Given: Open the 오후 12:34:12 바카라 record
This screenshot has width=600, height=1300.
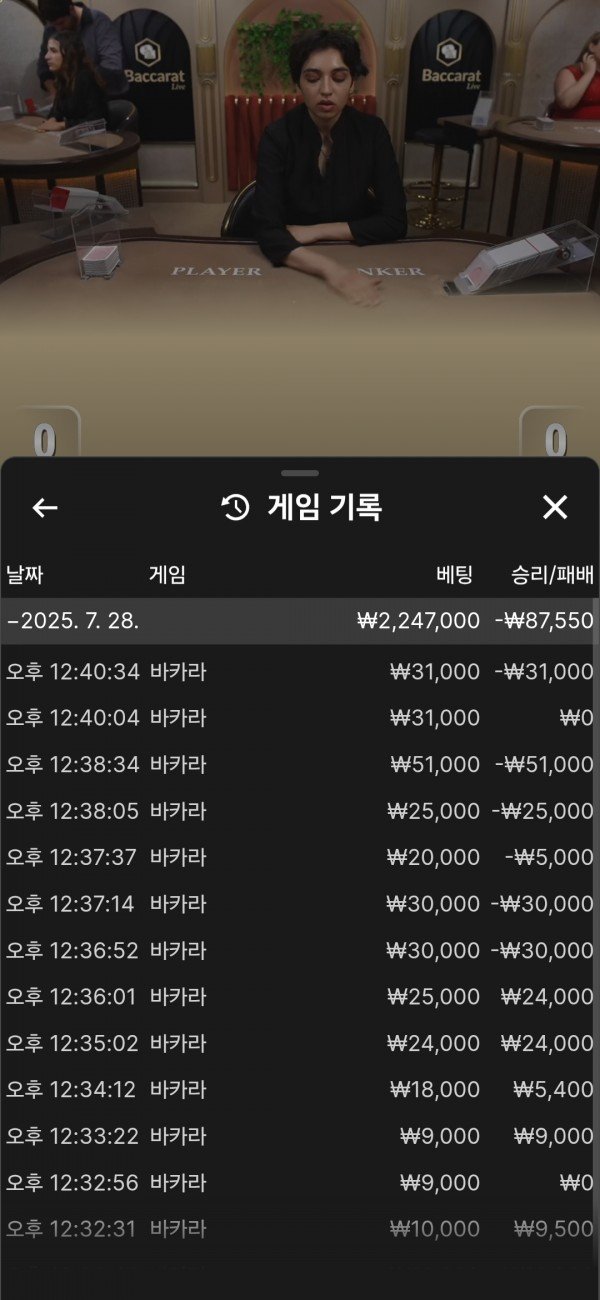Looking at the screenshot, I should (x=298, y=1090).
